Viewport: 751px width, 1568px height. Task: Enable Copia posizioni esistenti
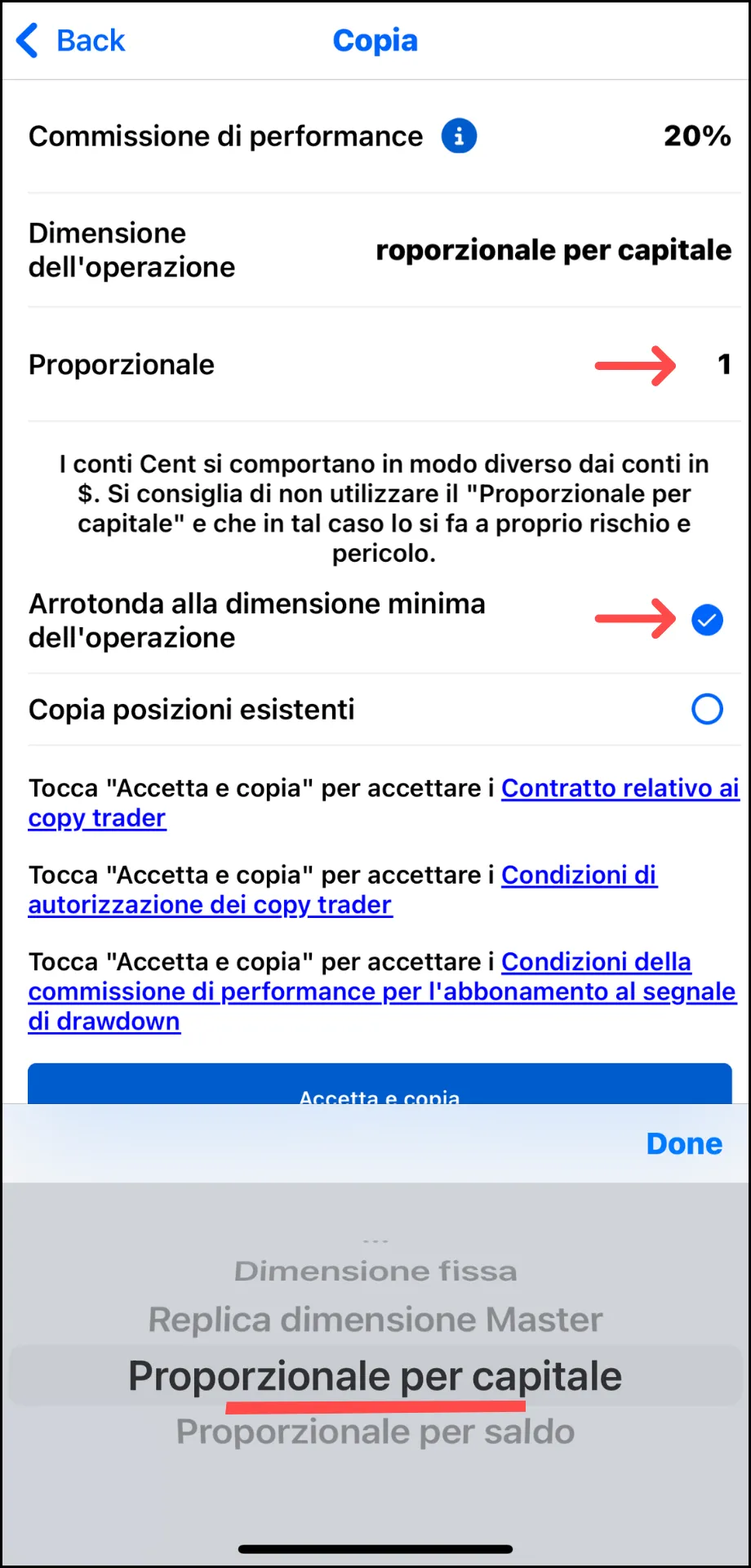point(707,709)
